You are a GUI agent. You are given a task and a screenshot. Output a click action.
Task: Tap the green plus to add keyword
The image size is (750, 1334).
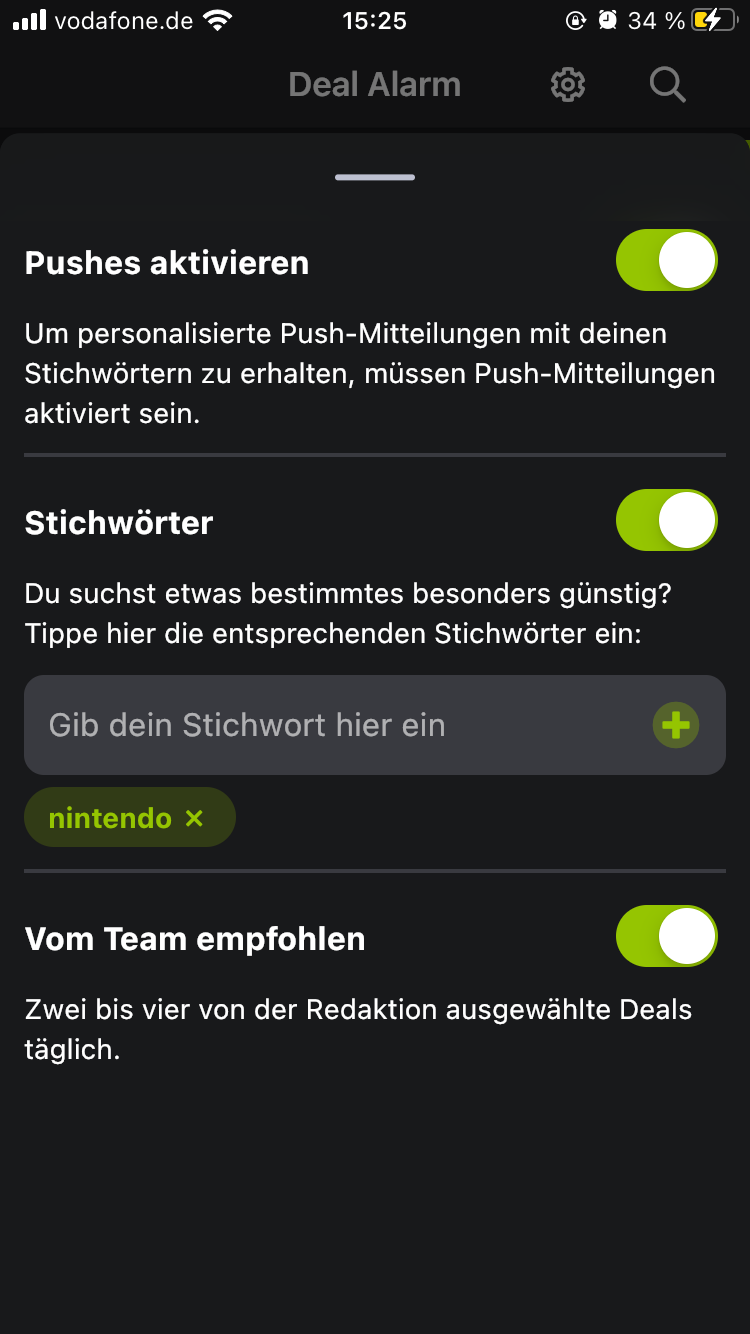[676, 725]
